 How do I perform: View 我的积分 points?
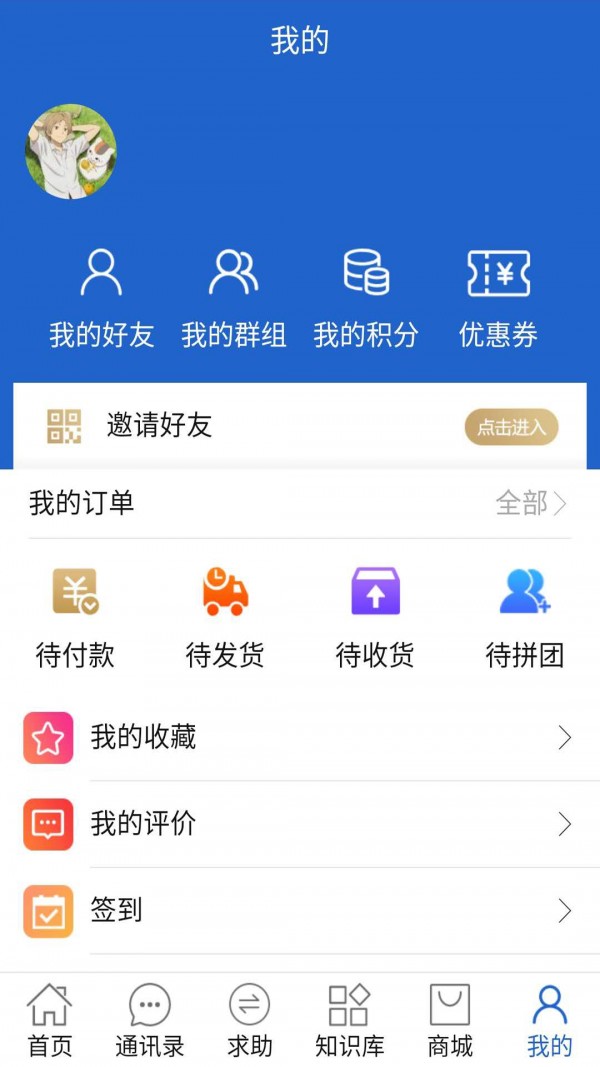tap(365, 298)
